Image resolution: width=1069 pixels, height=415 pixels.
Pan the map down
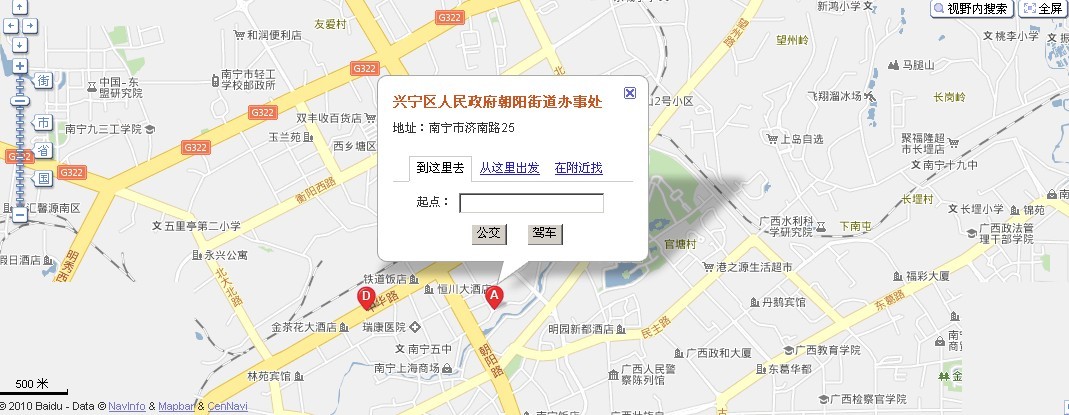pyautogui.click(x=21, y=43)
